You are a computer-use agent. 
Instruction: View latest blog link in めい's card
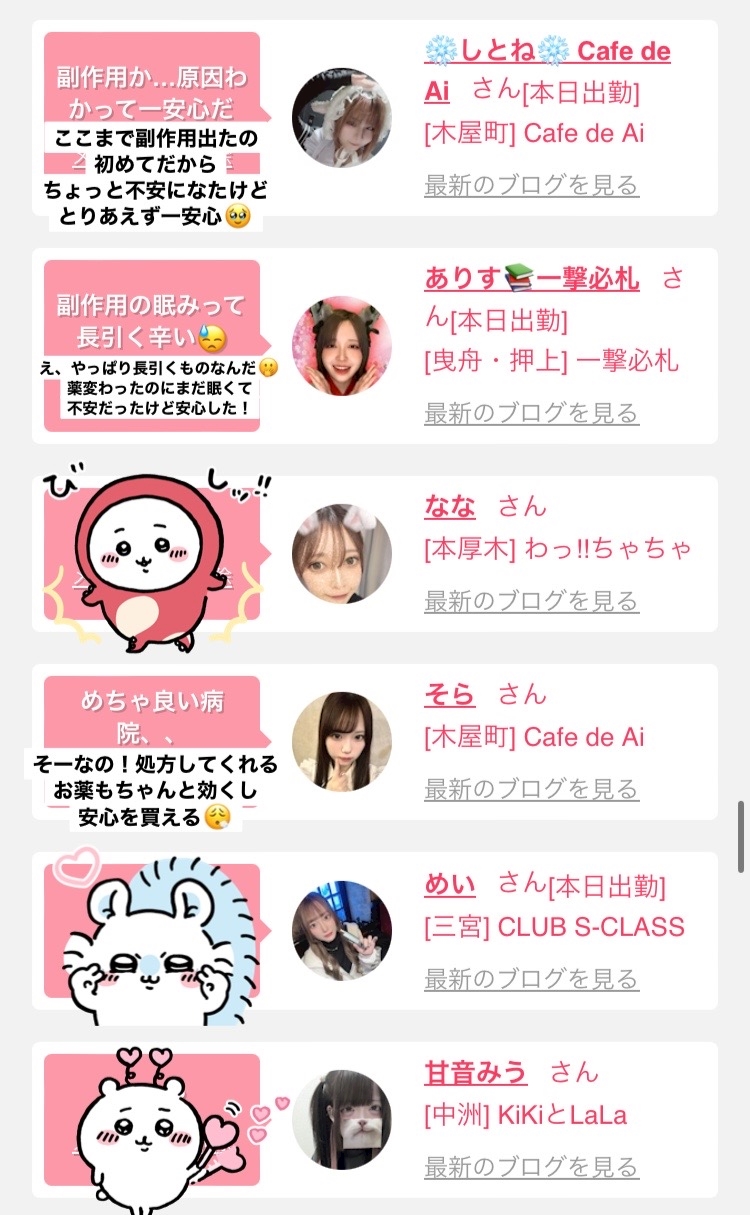531,978
